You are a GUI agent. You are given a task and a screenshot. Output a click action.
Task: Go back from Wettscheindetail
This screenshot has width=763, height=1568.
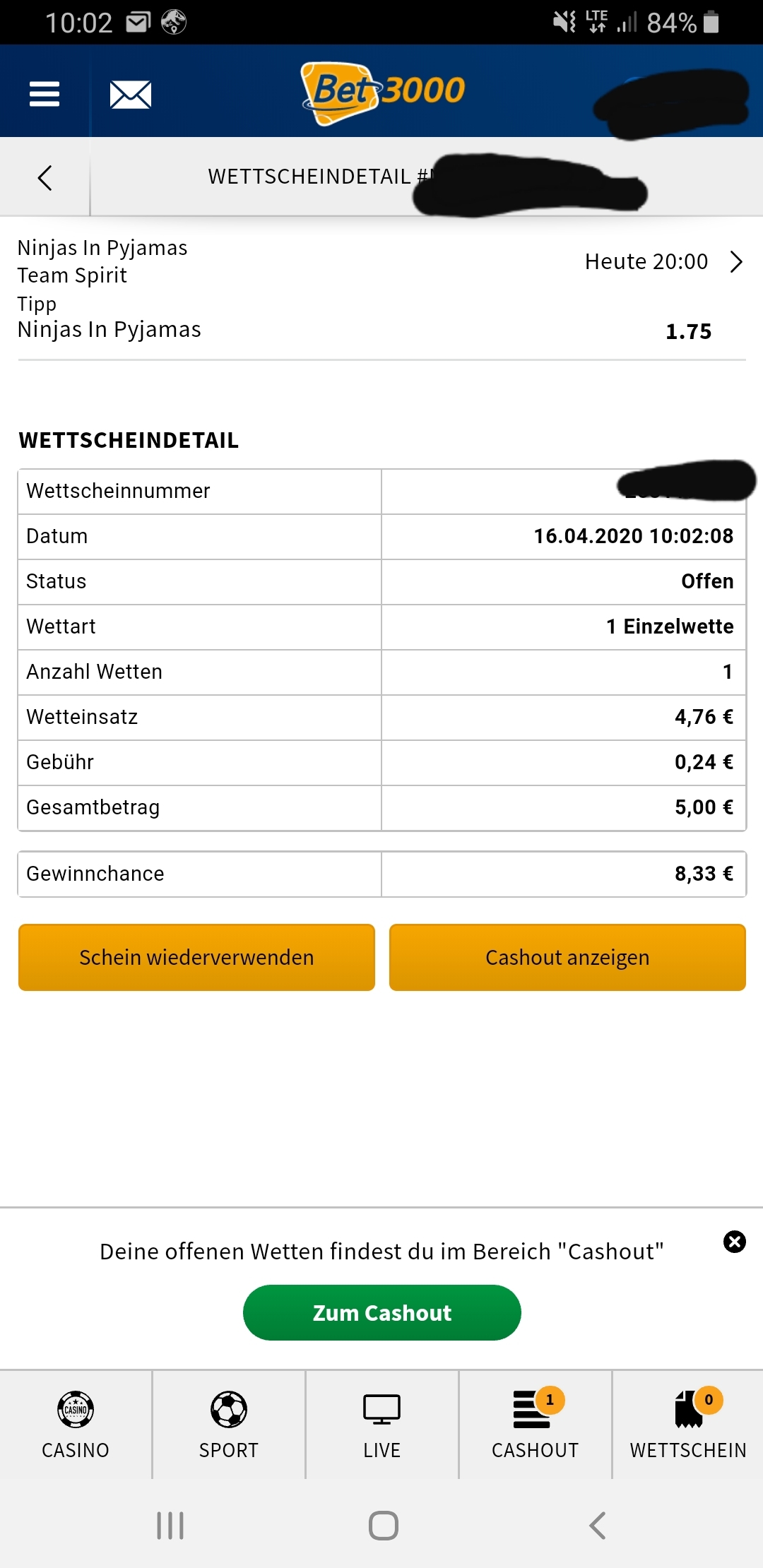45,178
